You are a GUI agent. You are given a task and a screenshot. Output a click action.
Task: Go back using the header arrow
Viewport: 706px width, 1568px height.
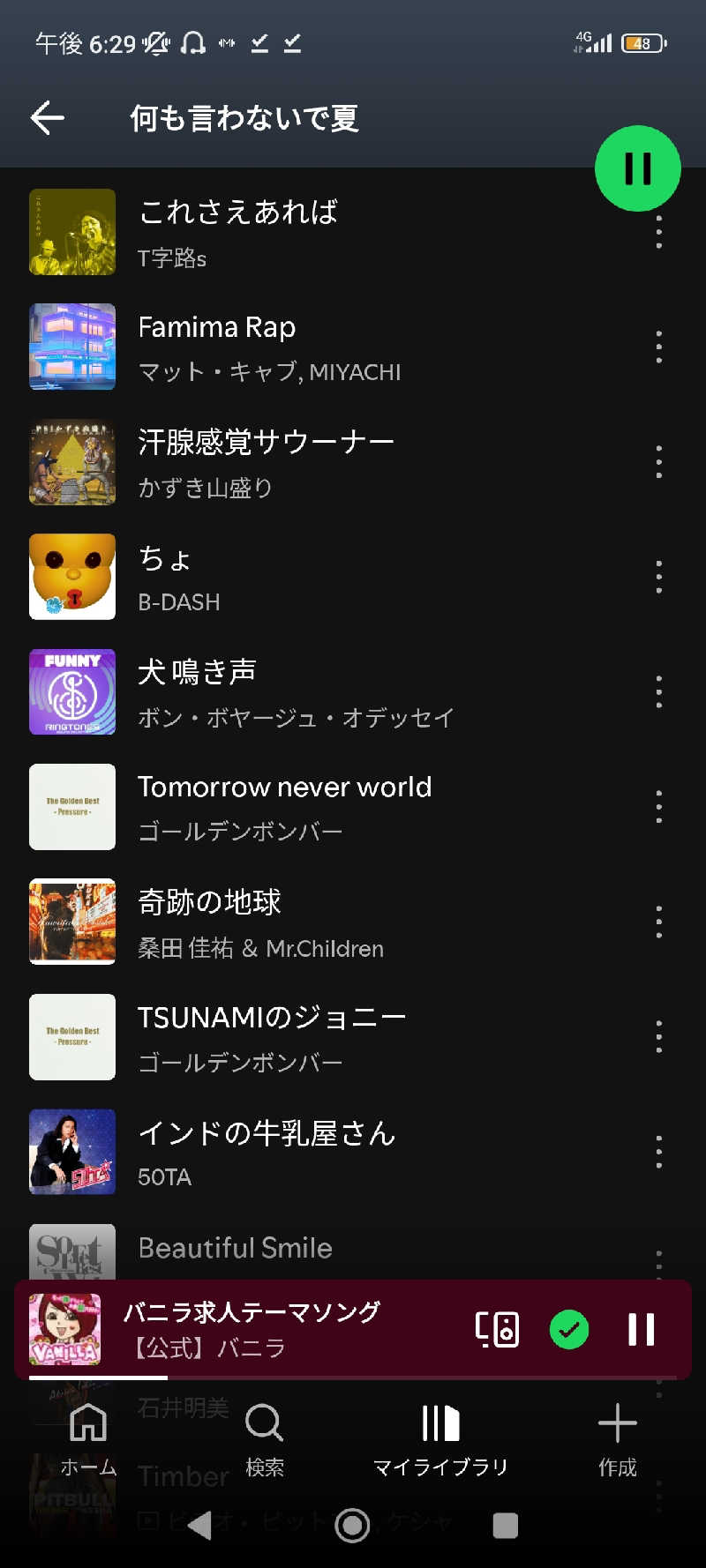[x=48, y=117]
